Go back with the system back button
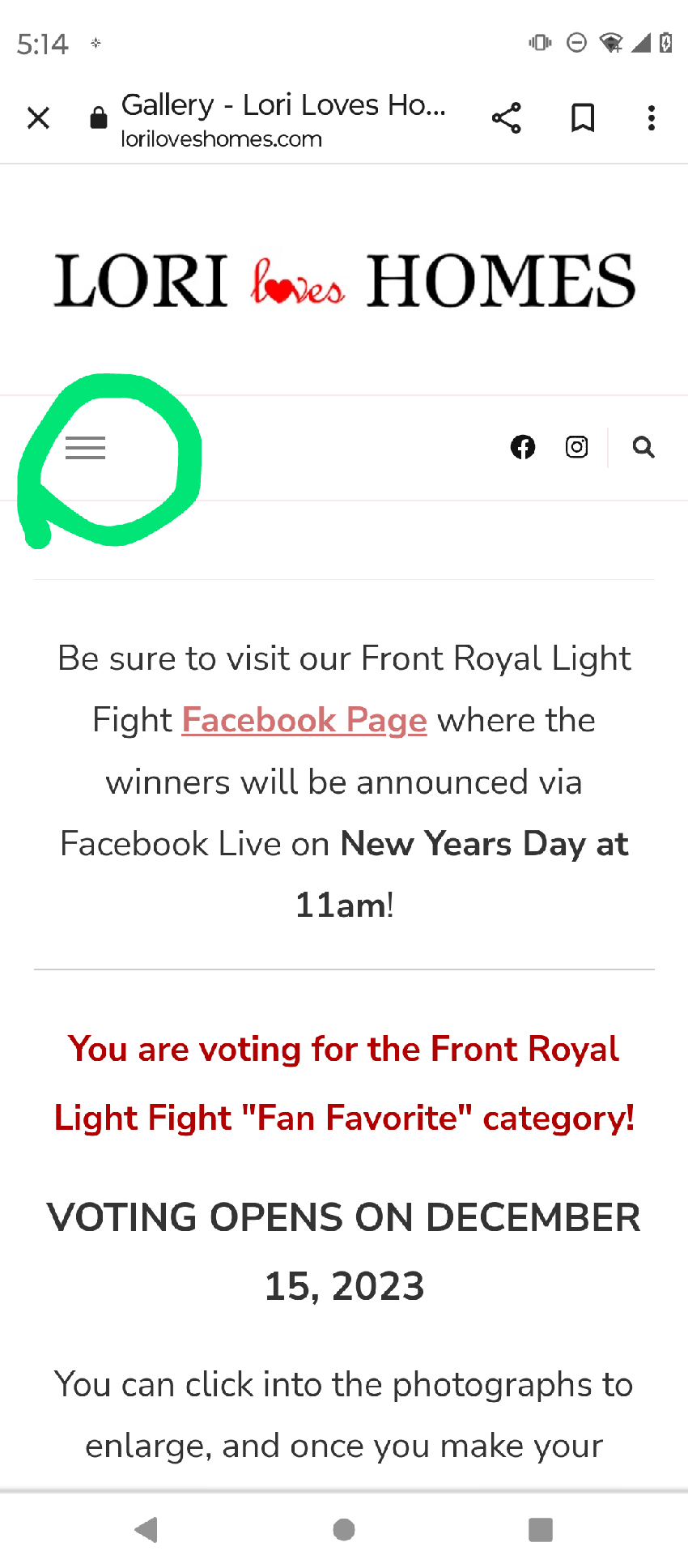This screenshot has height=1568, width=688. pyautogui.click(x=147, y=1529)
